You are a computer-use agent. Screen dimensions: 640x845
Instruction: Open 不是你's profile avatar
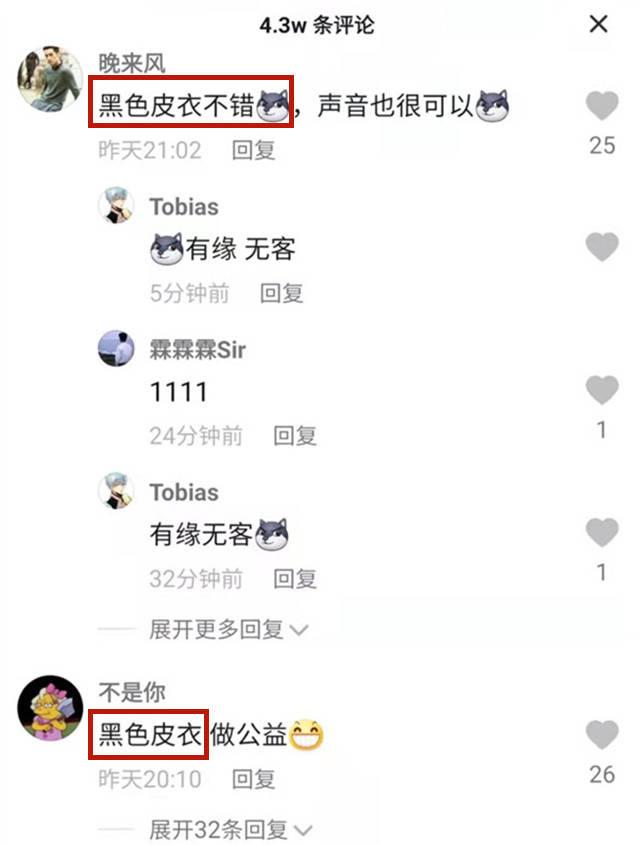point(50,708)
